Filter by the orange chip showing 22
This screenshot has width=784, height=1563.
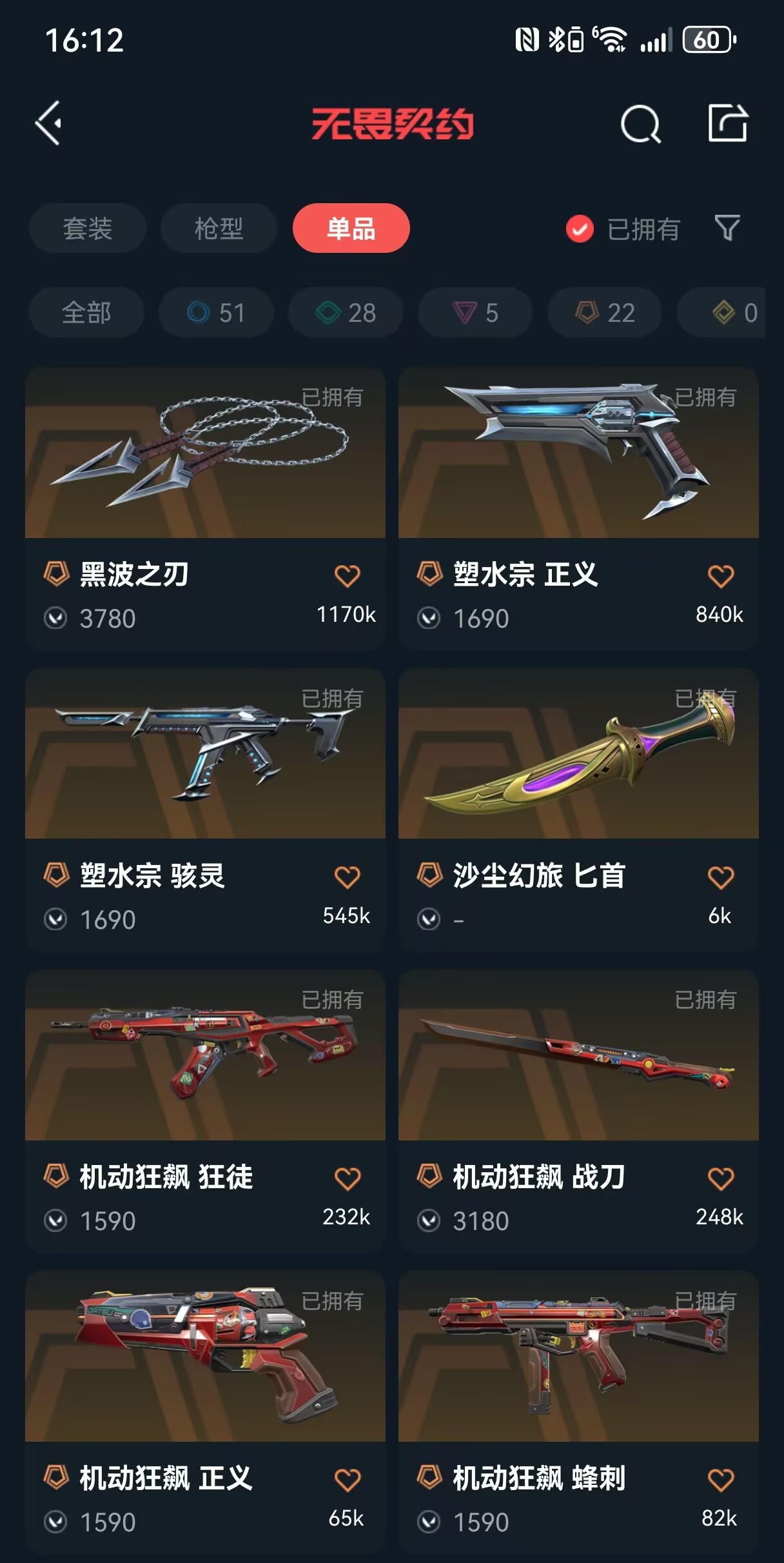pos(605,313)
